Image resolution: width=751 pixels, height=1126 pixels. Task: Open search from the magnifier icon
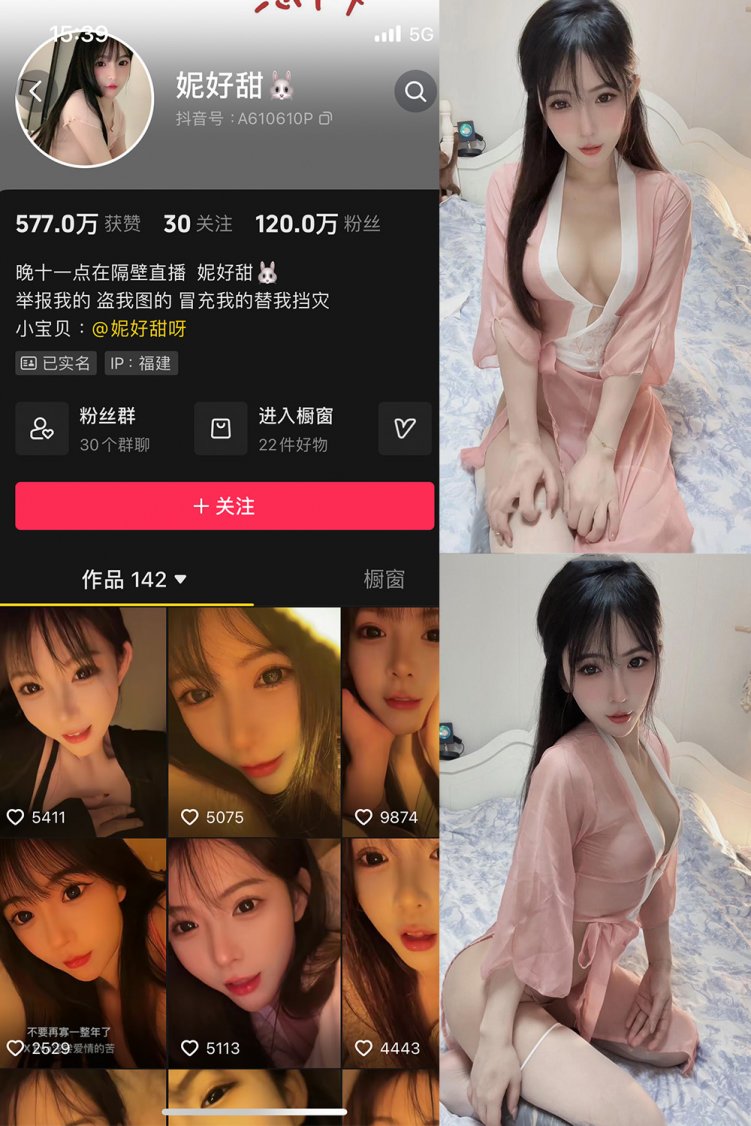pos(415,91)
